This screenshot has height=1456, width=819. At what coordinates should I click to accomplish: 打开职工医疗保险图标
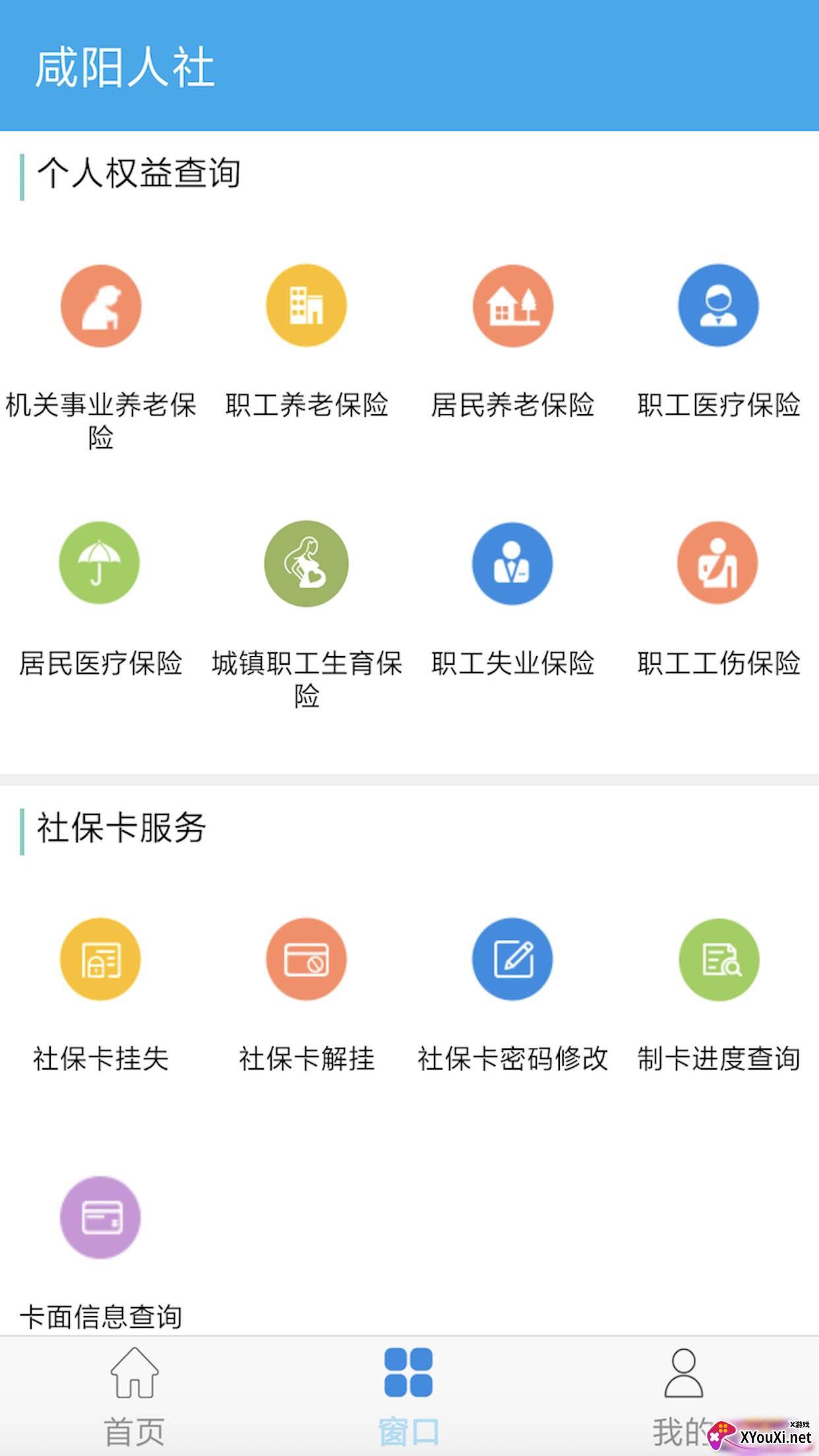click(718, 305)
